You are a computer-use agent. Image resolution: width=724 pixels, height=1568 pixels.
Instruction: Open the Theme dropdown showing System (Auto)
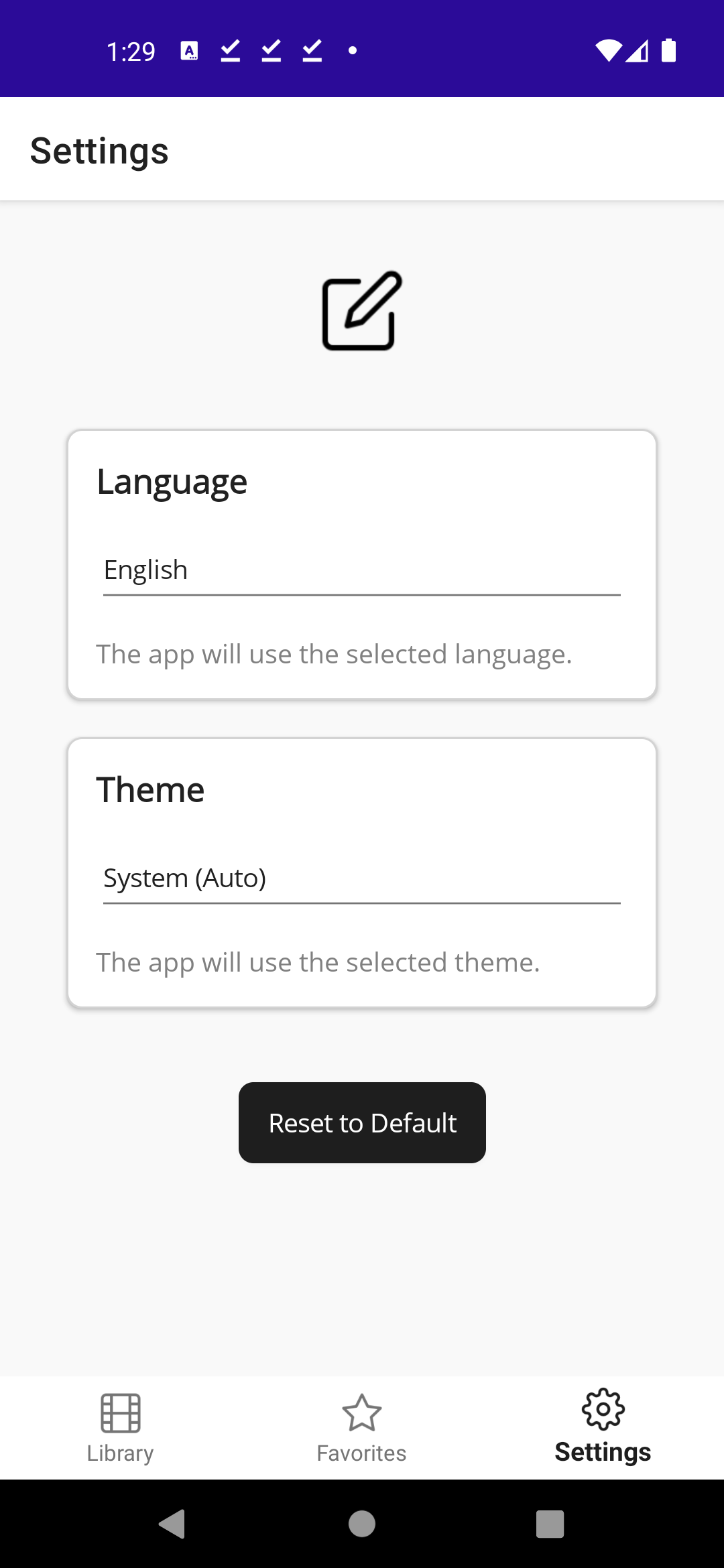361,878
